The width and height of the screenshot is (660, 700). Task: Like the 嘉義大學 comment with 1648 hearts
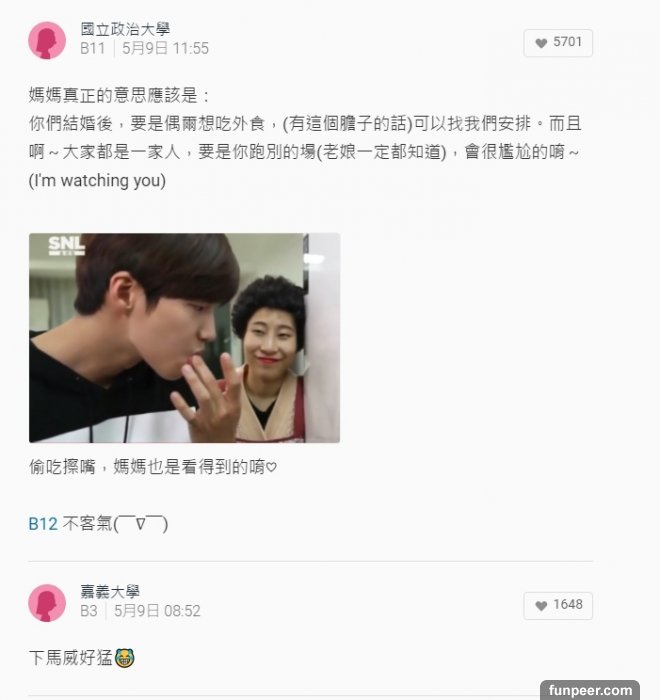pyautogui.click(x=558, y=605)
